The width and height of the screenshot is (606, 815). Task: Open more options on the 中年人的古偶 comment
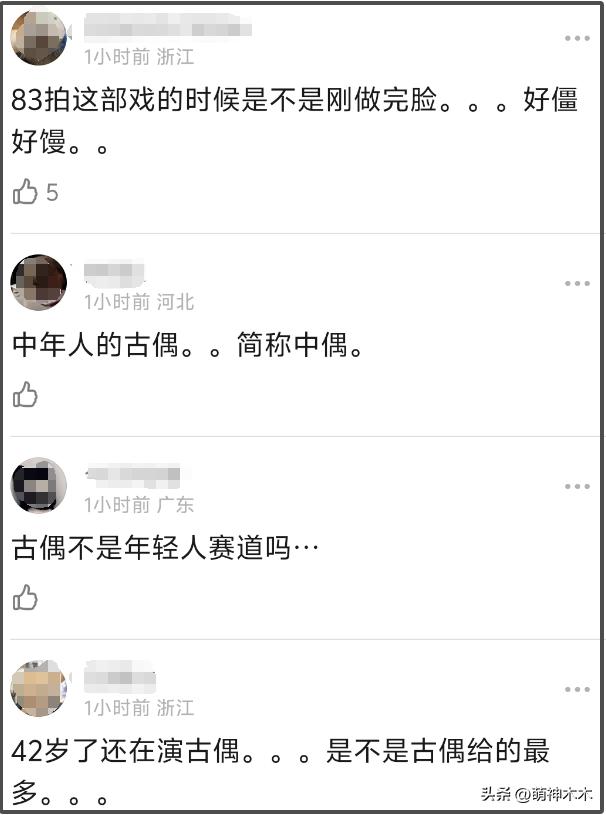pos(577,283)
